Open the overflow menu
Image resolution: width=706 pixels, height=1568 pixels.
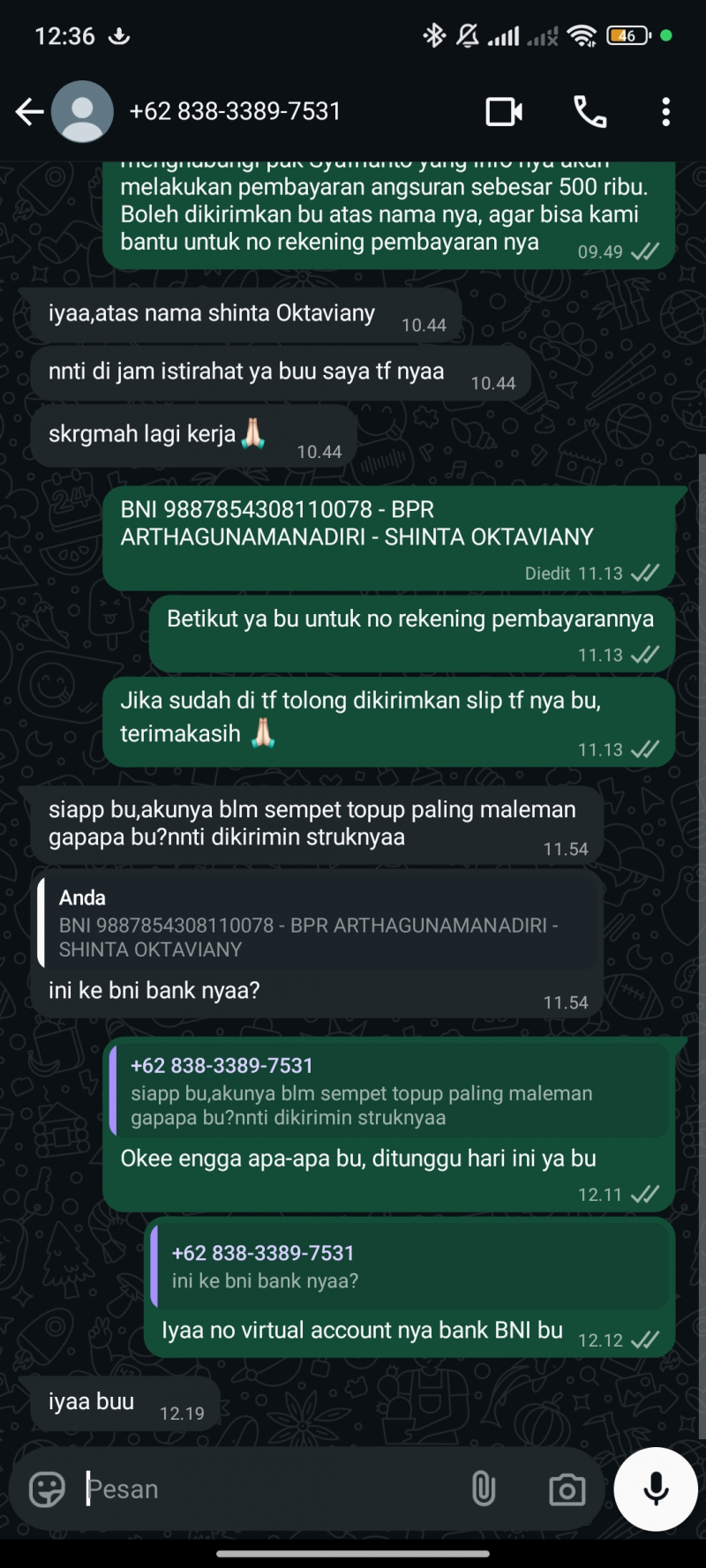tap(665, 112)
